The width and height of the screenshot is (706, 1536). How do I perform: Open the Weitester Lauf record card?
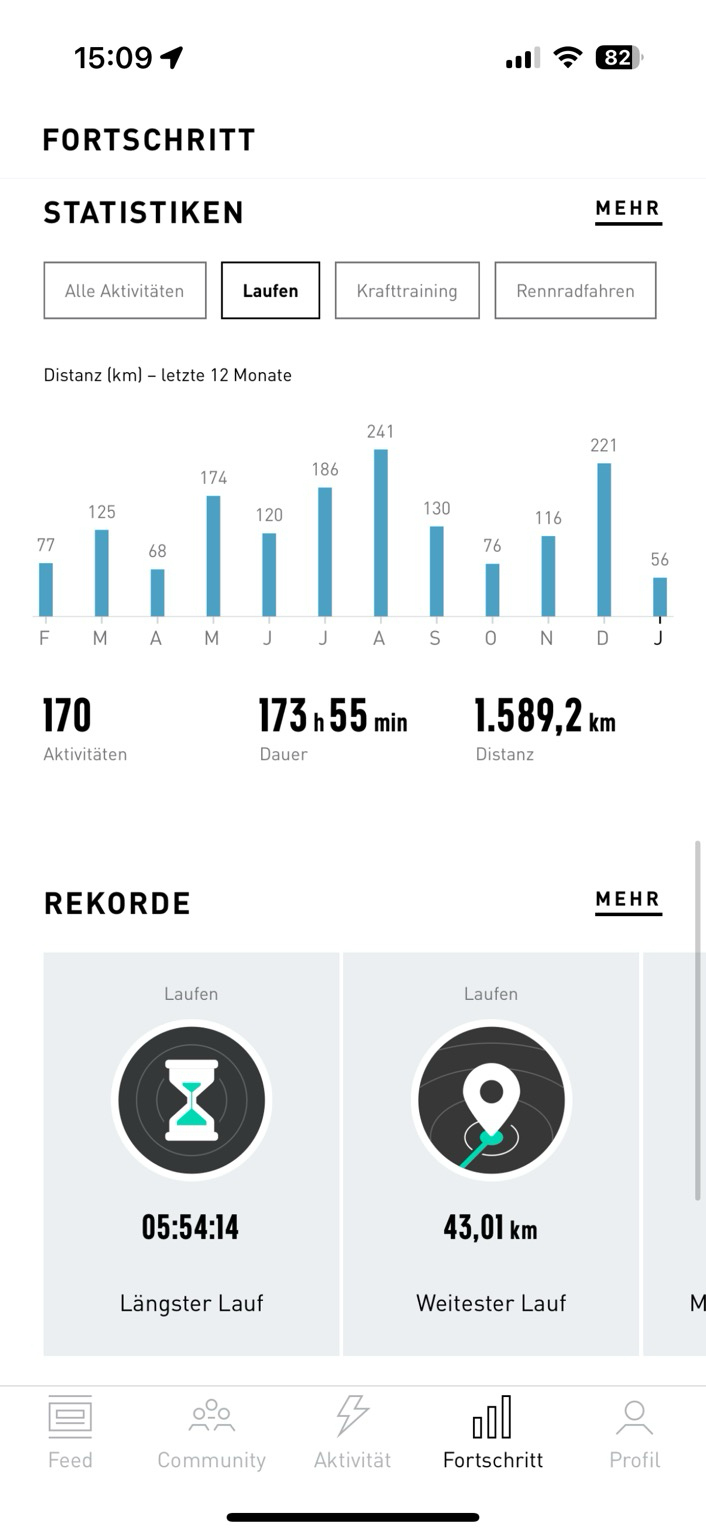click(491, 1154)
